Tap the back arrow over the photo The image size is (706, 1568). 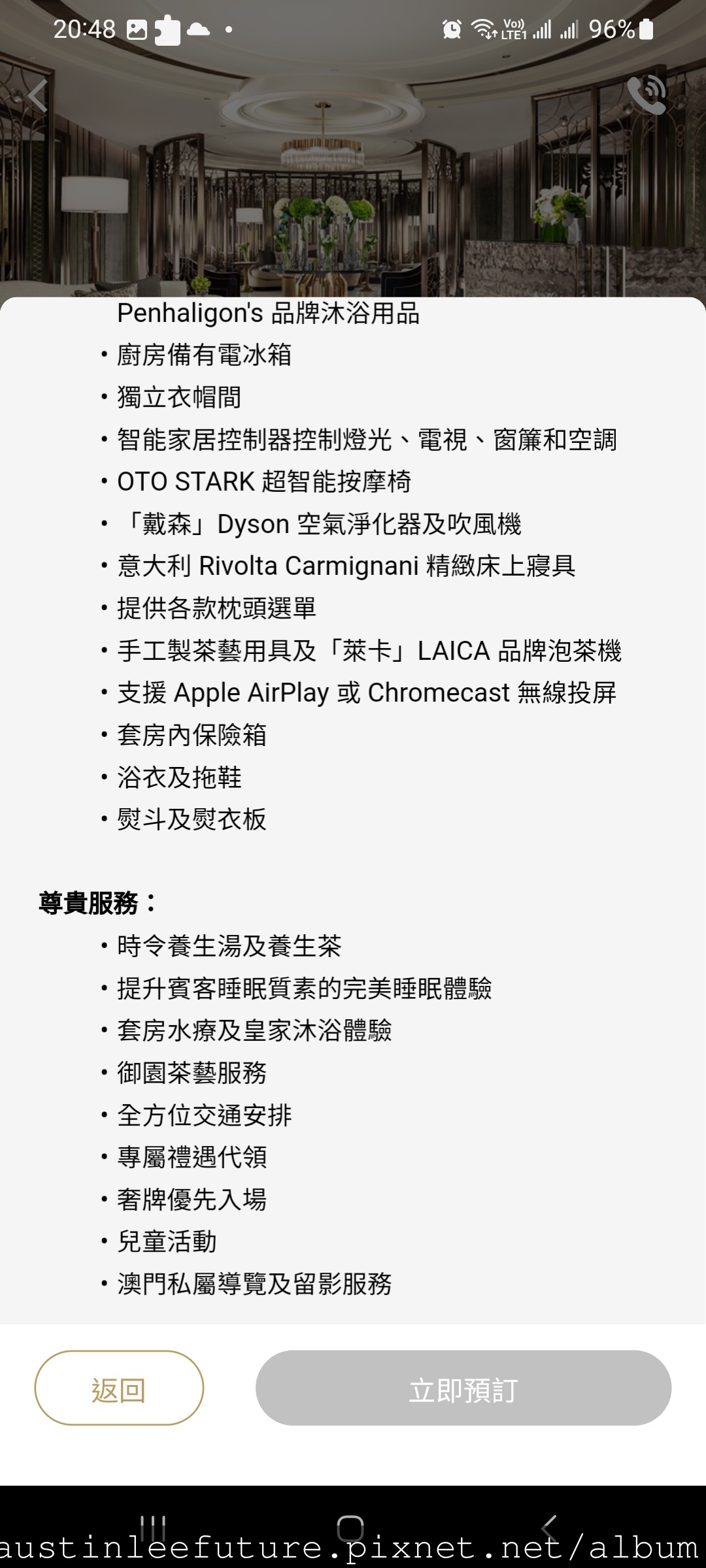pyautogui.click(x=37, y=96)
